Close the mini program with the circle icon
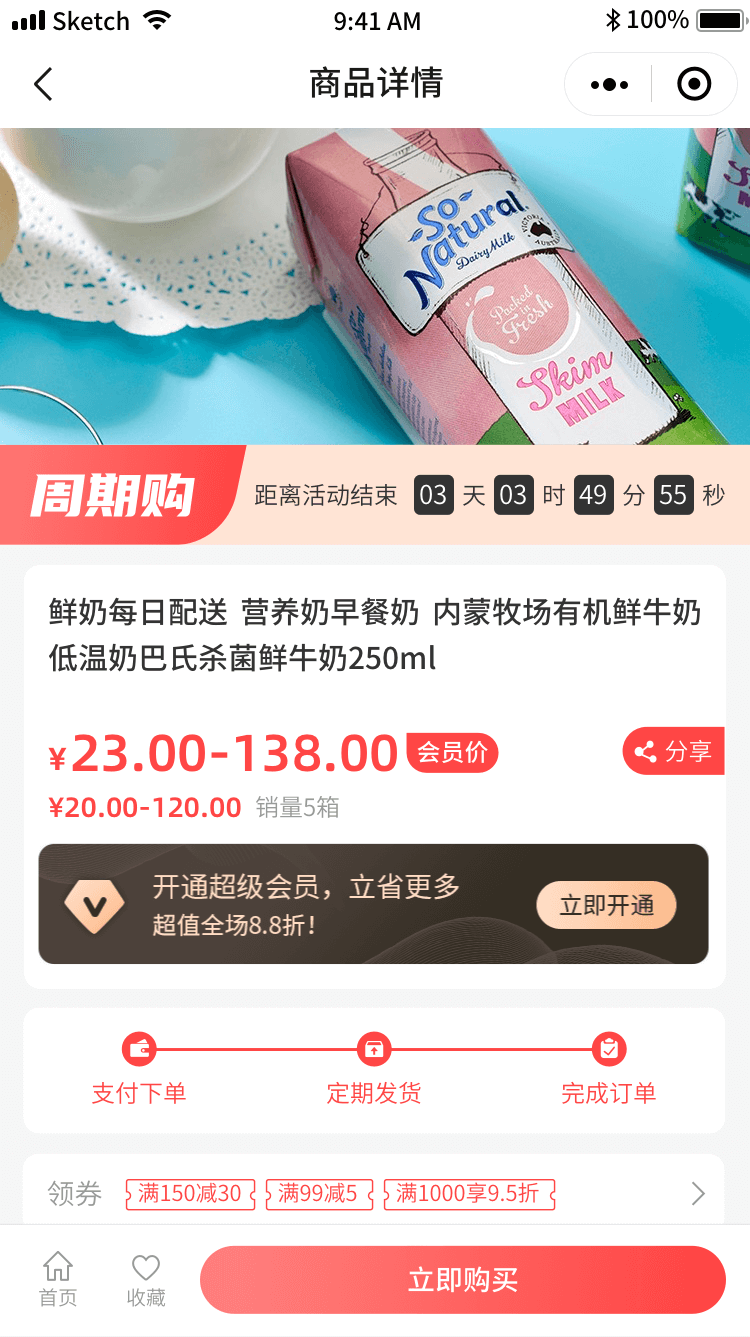 click(x=694, y=84)
